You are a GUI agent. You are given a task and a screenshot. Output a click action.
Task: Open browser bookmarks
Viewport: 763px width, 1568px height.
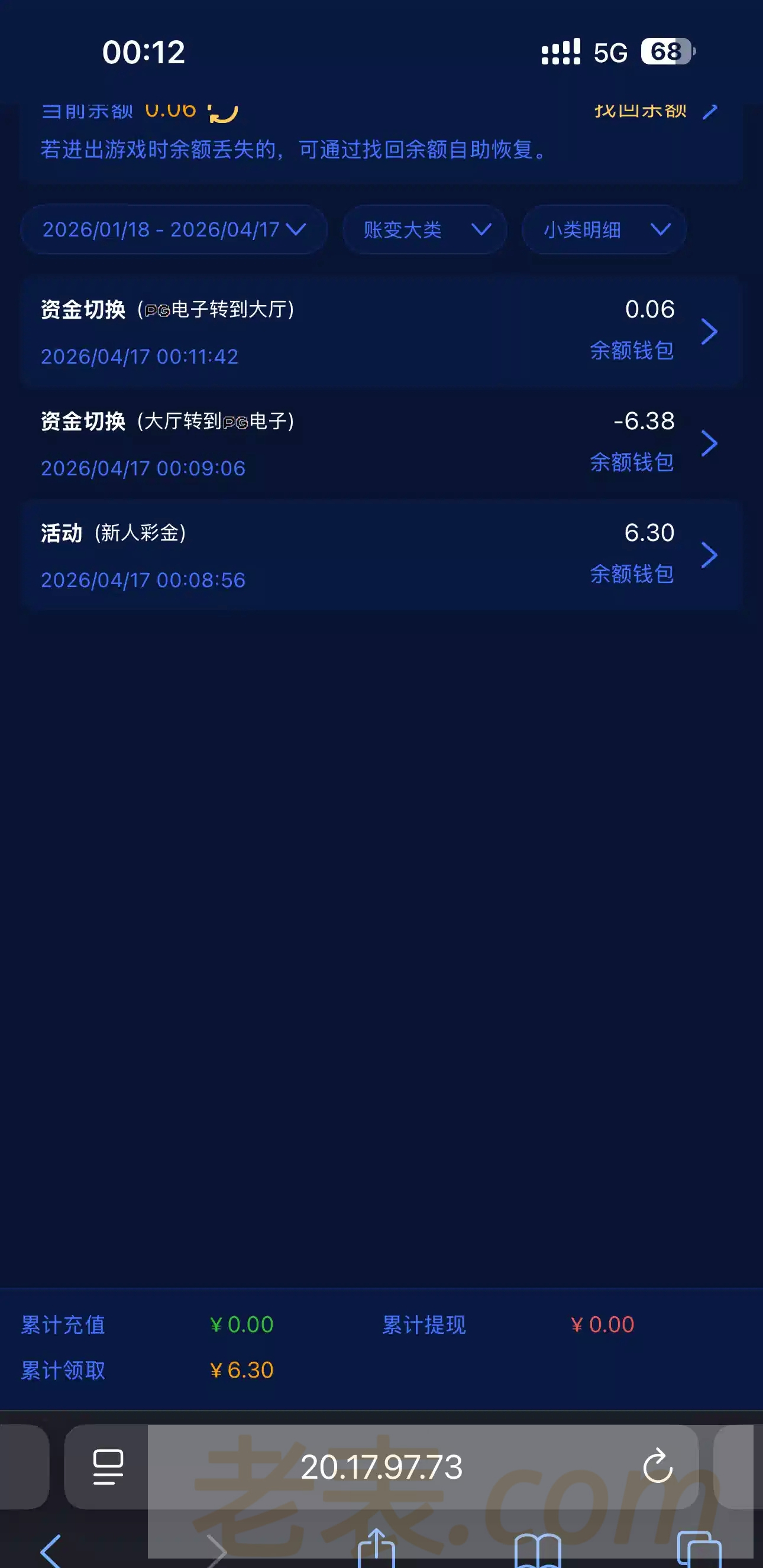[x=537, y=1551]
